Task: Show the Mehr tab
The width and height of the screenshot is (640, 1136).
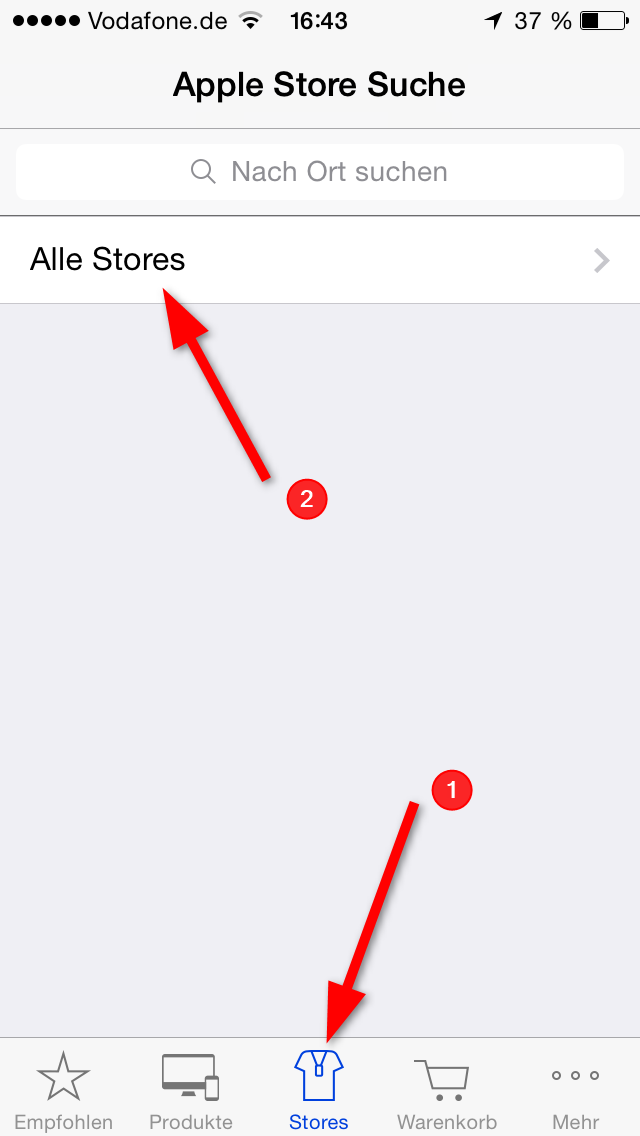Action: (x=575, y=1090)
